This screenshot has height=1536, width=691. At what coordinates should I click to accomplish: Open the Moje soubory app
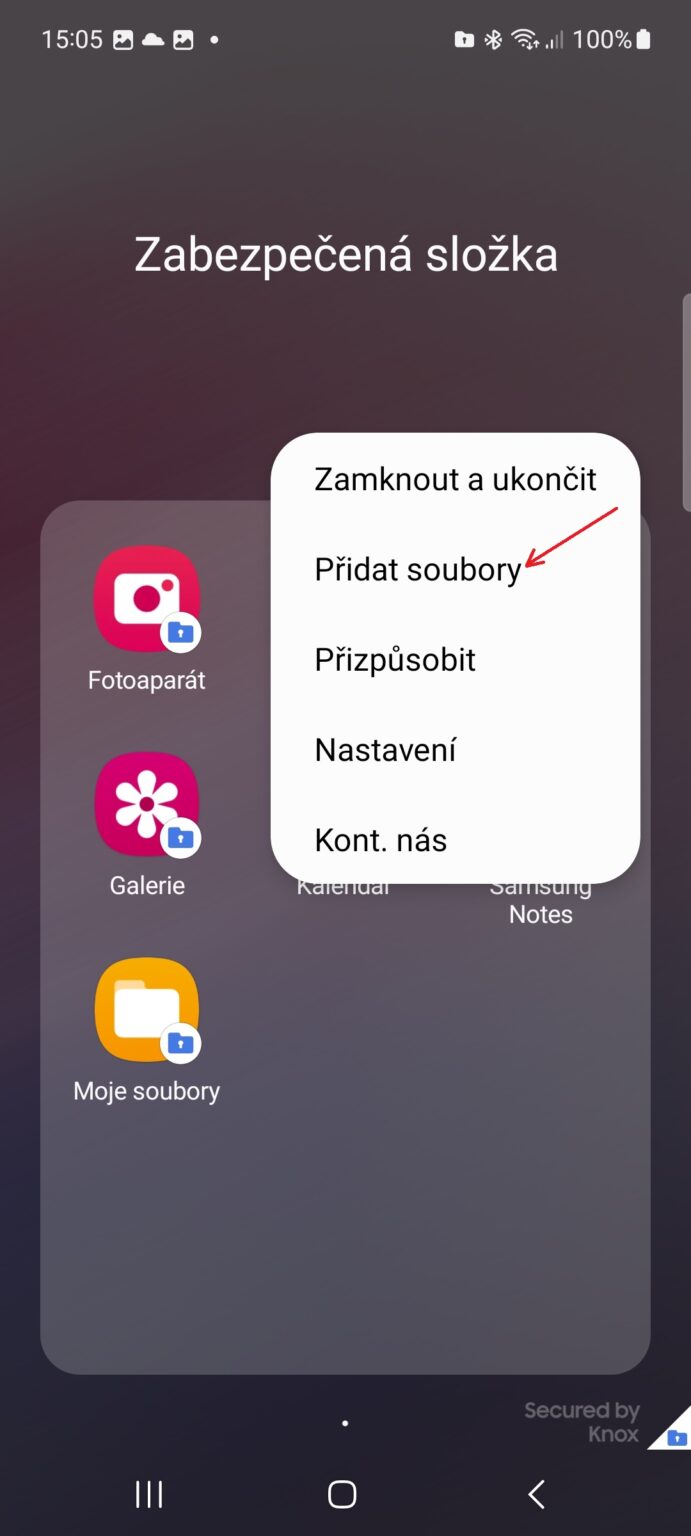pos(147,1011)
